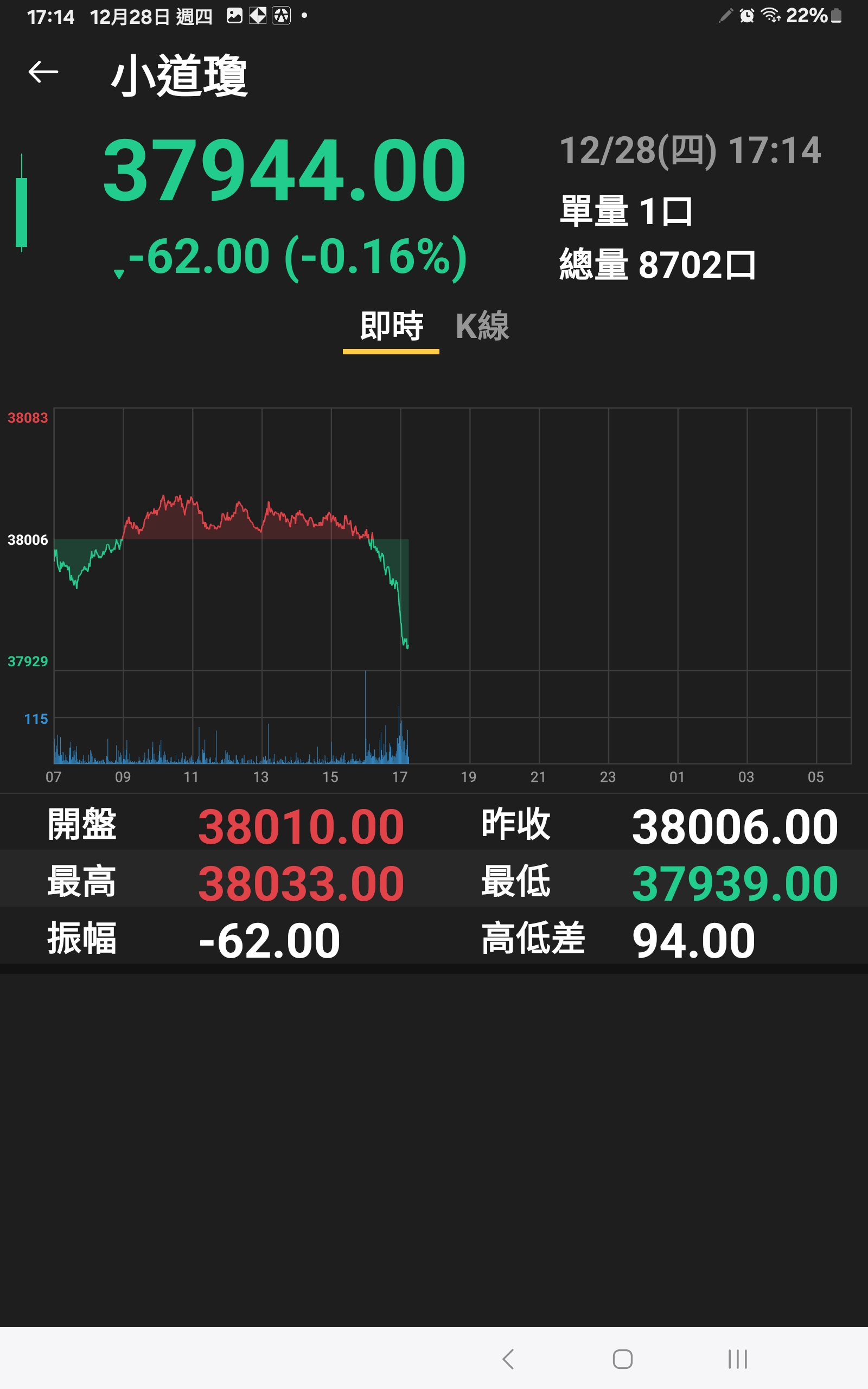Select the 即時 tab
Screen dimensions: 868x1389
pyautogui.click(x=392, y=326)
